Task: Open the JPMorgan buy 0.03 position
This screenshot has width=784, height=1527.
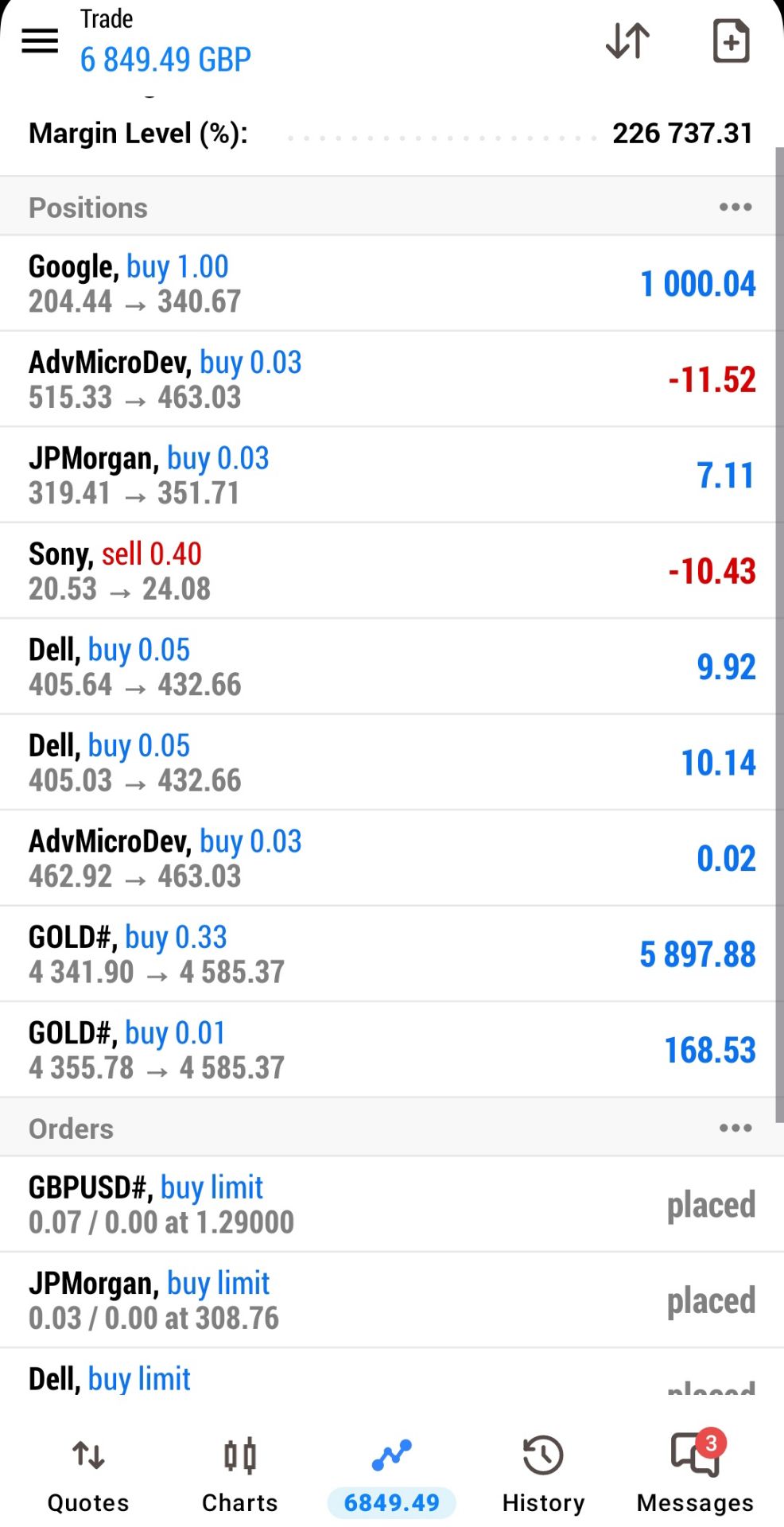Action: (x=387, y=475)
